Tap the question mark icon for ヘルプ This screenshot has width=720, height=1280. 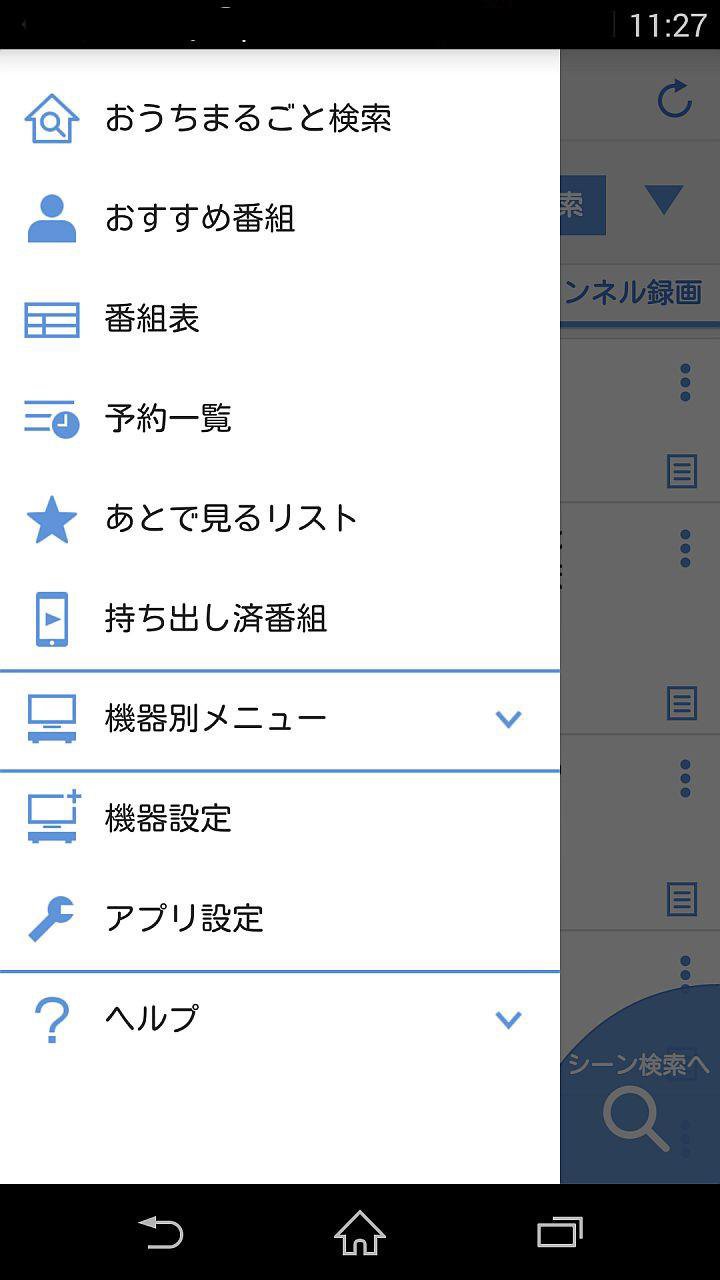(51, 1017)
